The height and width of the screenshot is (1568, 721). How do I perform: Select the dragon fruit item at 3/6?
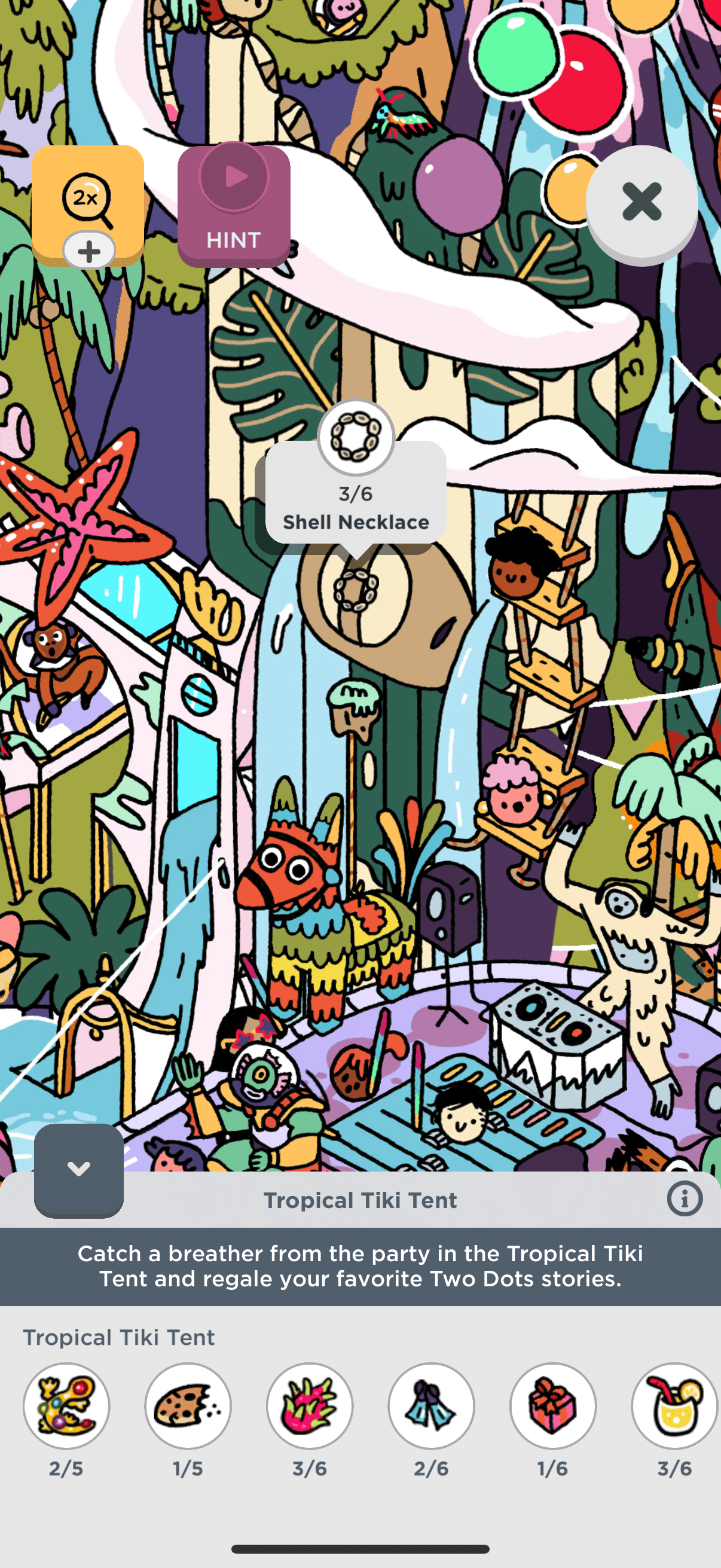(x=310, y=1405)
